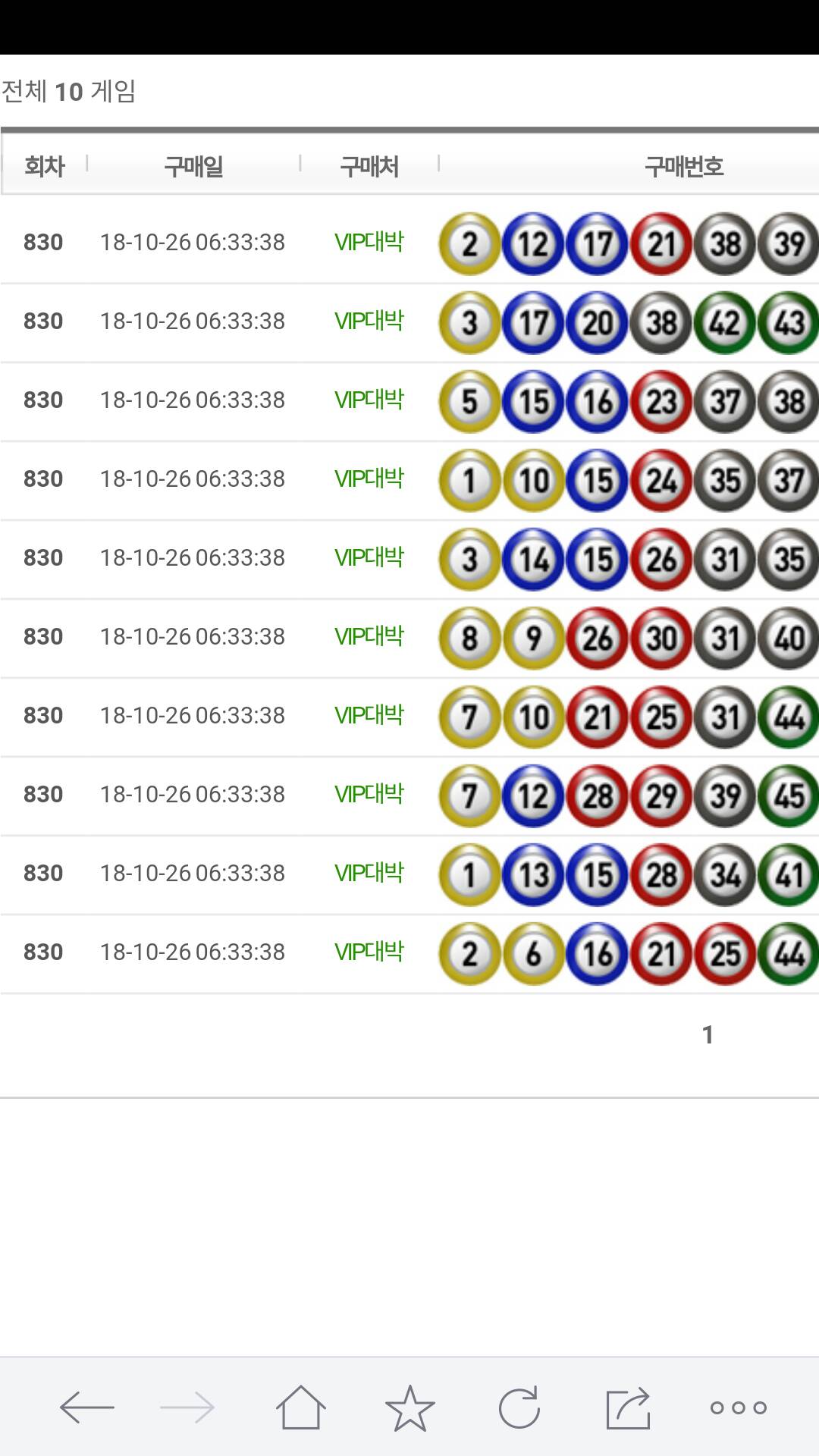Select page 1 in pagination
Image resolution: width=819 pixels, height=1456 pixels.
[708, 1034]
